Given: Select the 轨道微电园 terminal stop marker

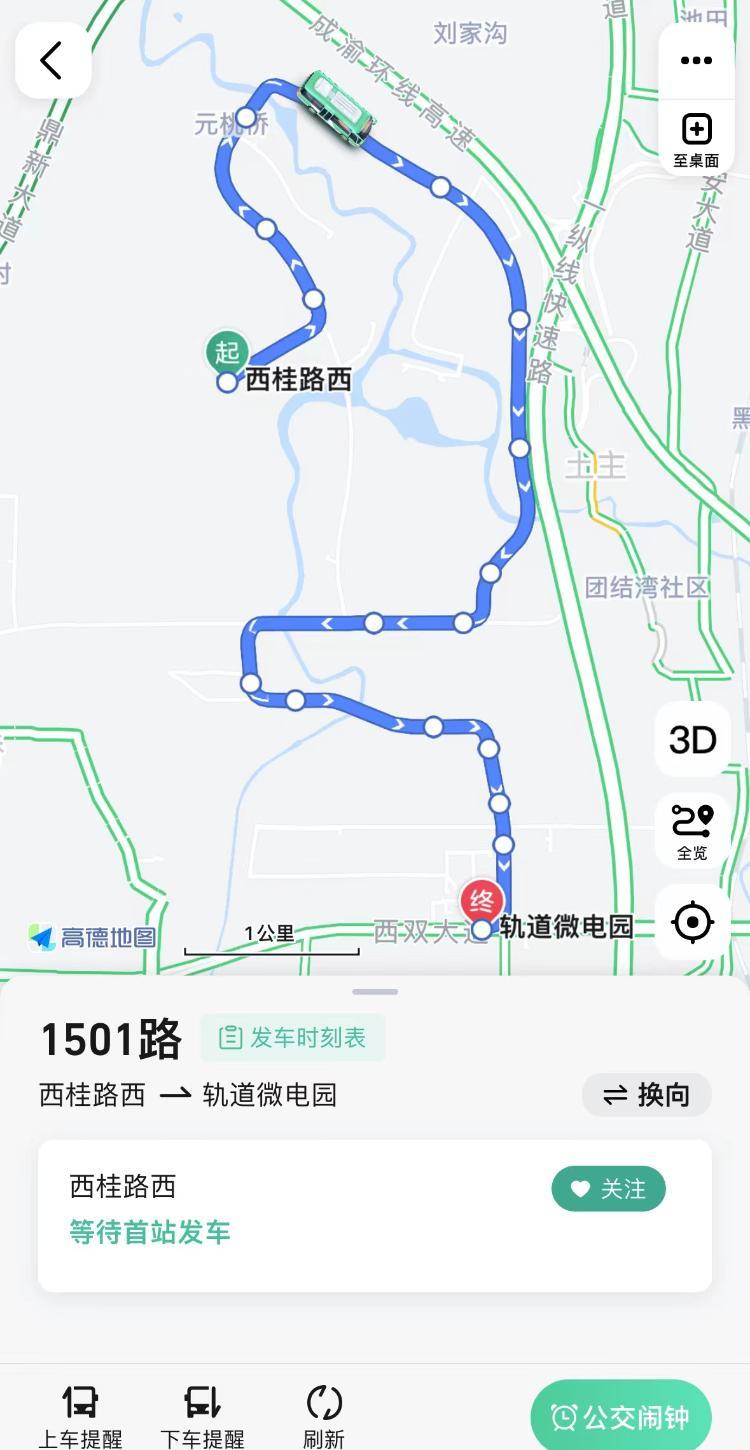Looking at the screenshot, I should [x=482, y=929].
